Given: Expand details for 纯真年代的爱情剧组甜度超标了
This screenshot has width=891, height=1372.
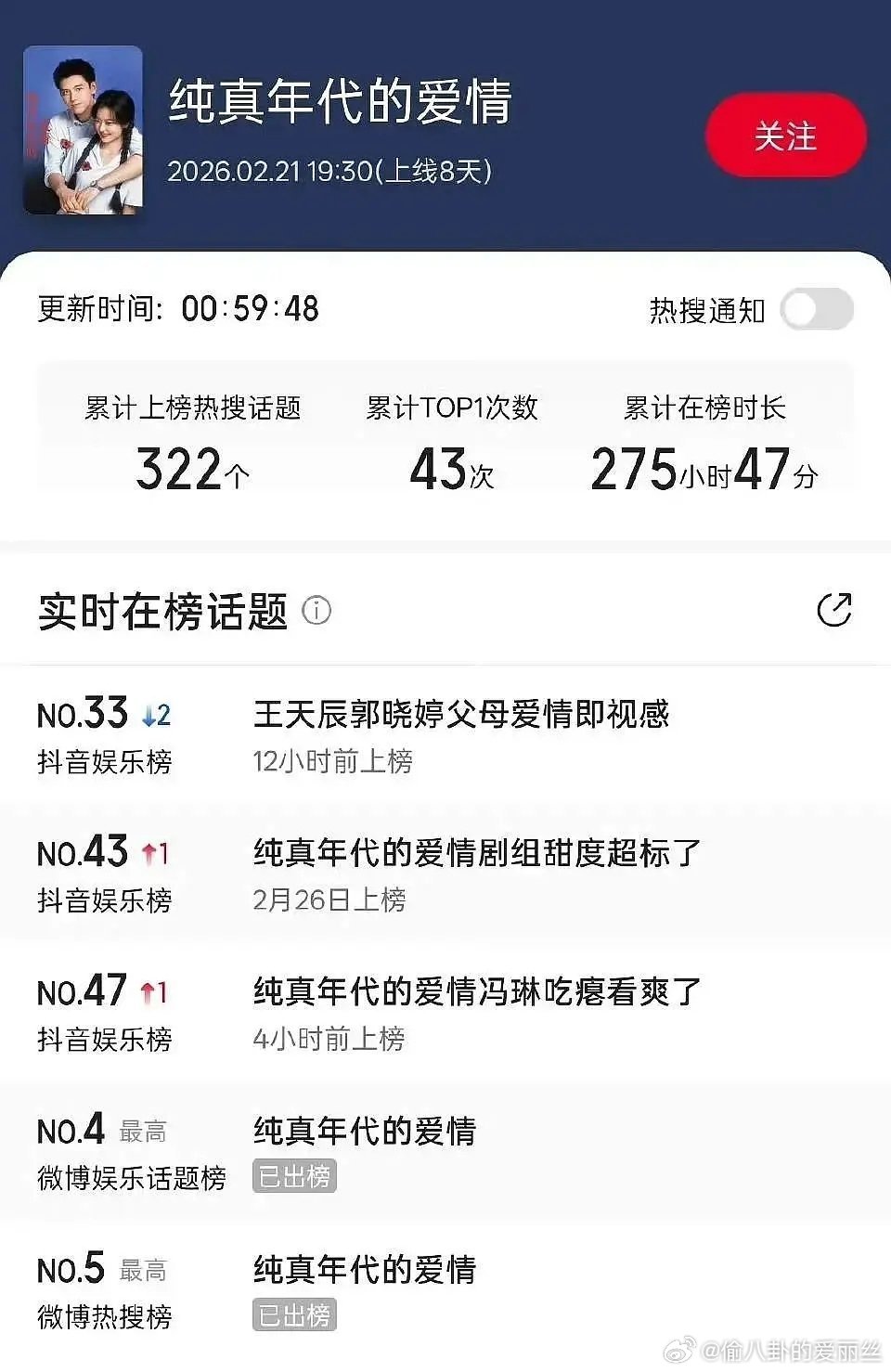Looking at the screenshot, I should click(x=475, y=850).
